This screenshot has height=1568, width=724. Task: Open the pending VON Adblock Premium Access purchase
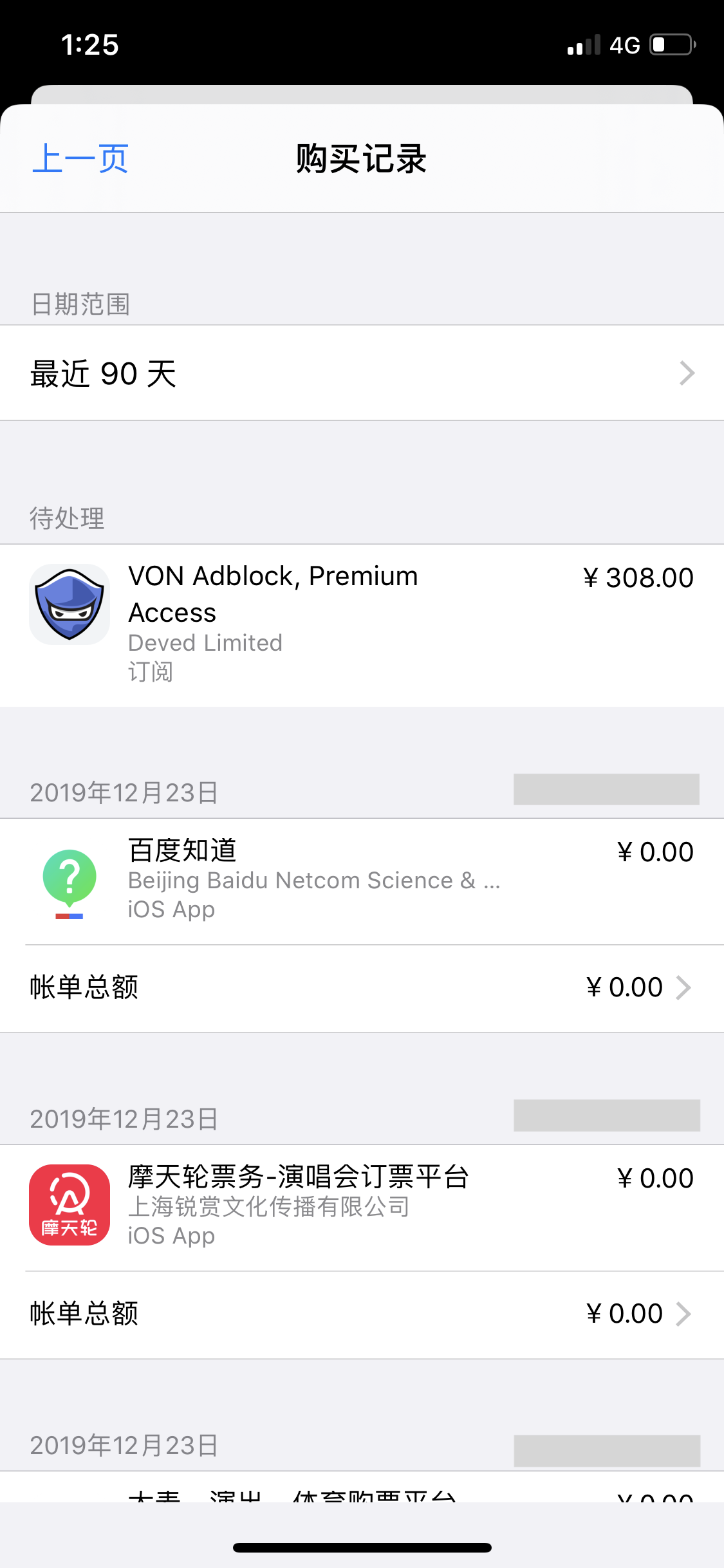362,623
